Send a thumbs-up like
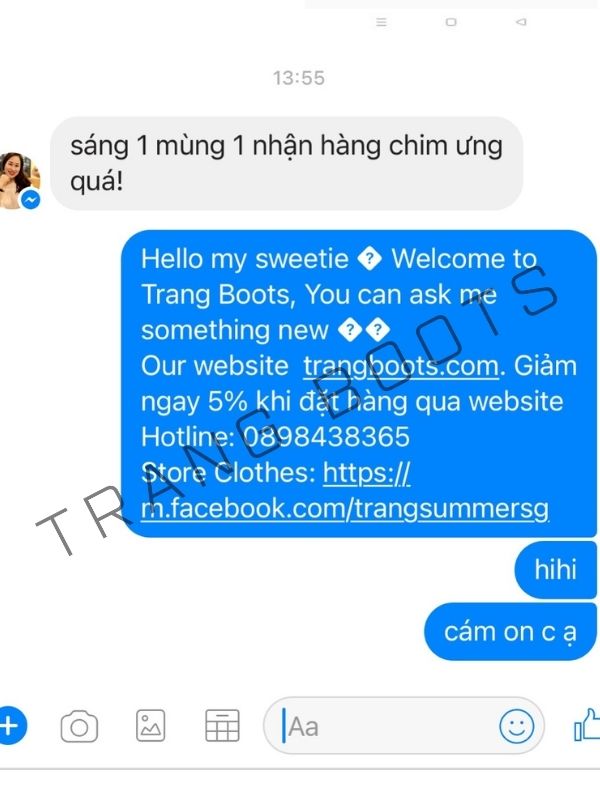 (x=587, y=724)
